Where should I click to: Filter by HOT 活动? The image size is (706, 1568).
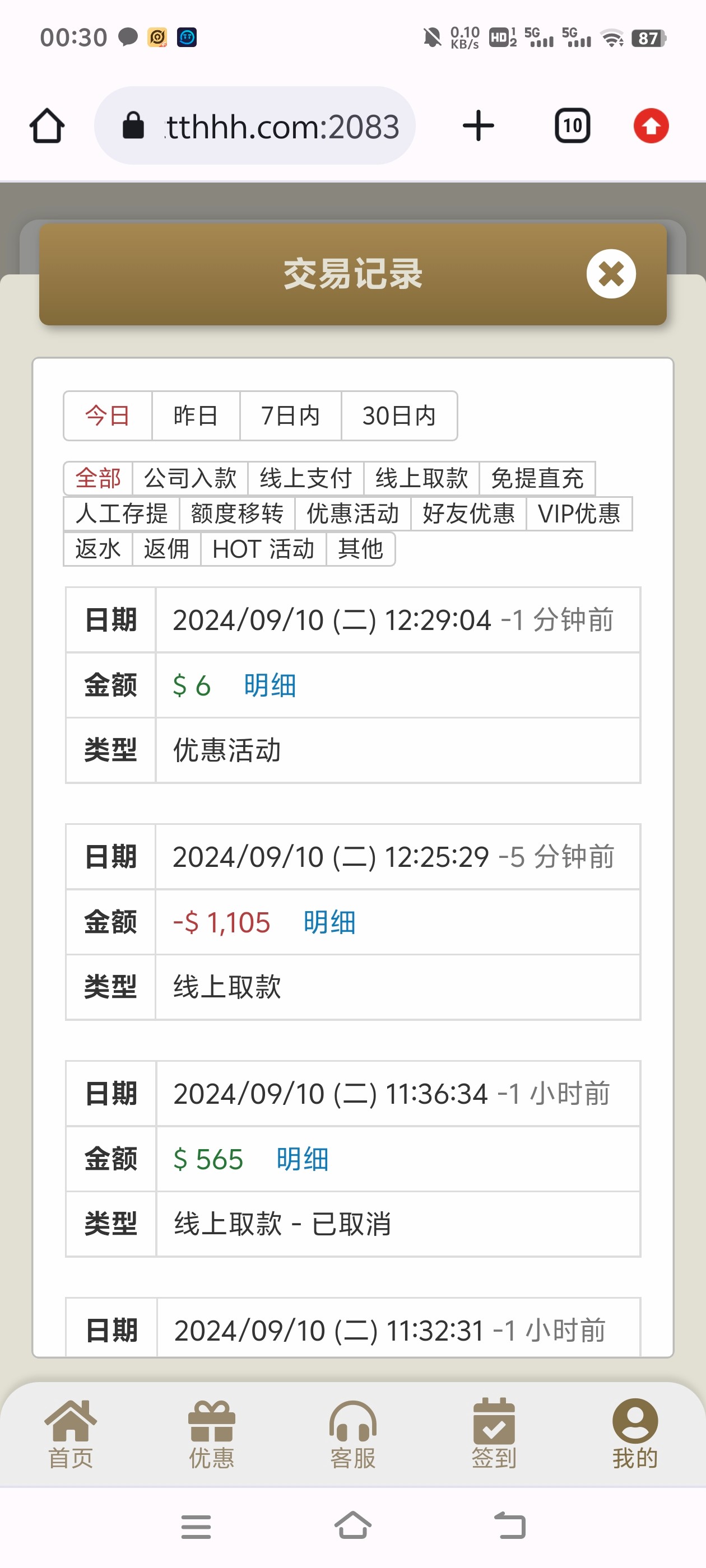263,549
